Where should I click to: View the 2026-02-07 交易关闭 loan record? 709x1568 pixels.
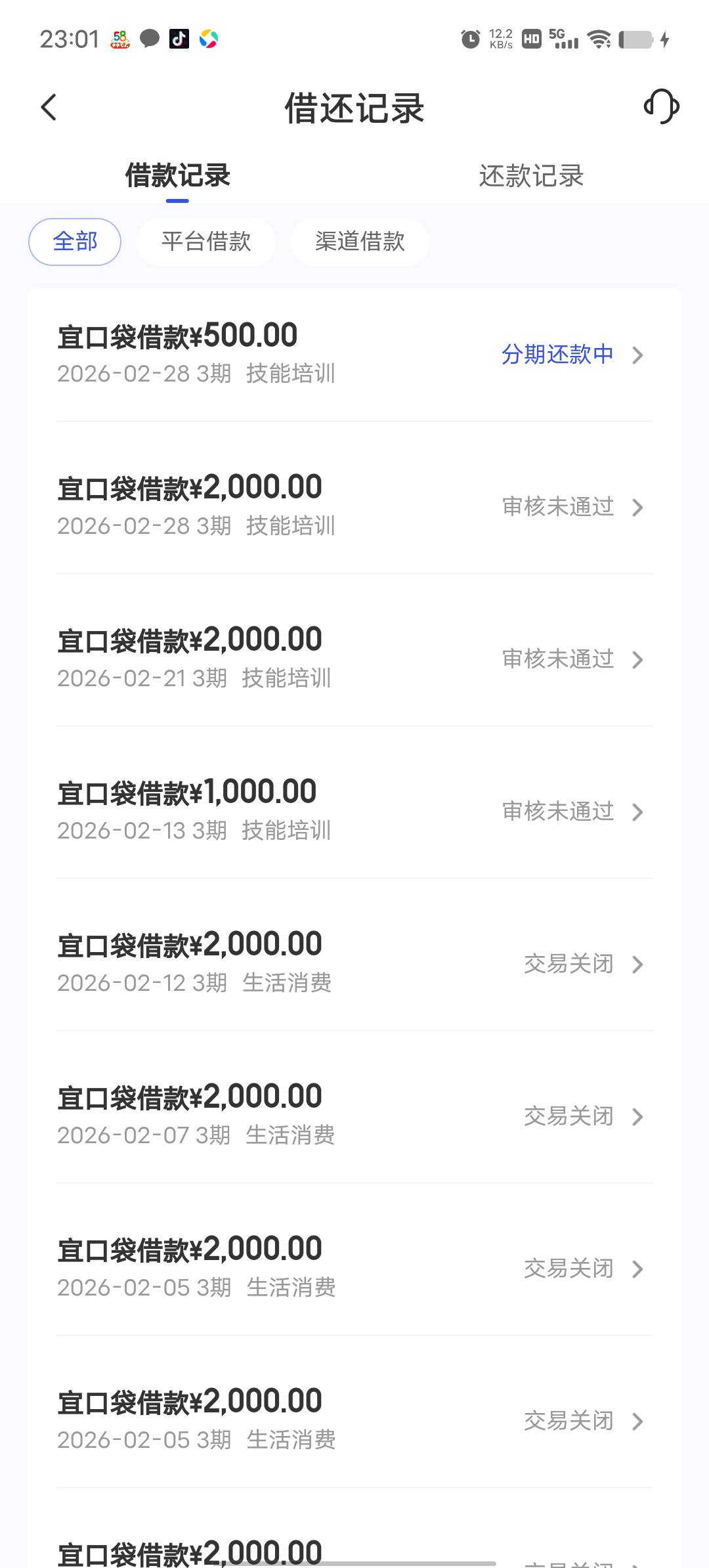354,1116
